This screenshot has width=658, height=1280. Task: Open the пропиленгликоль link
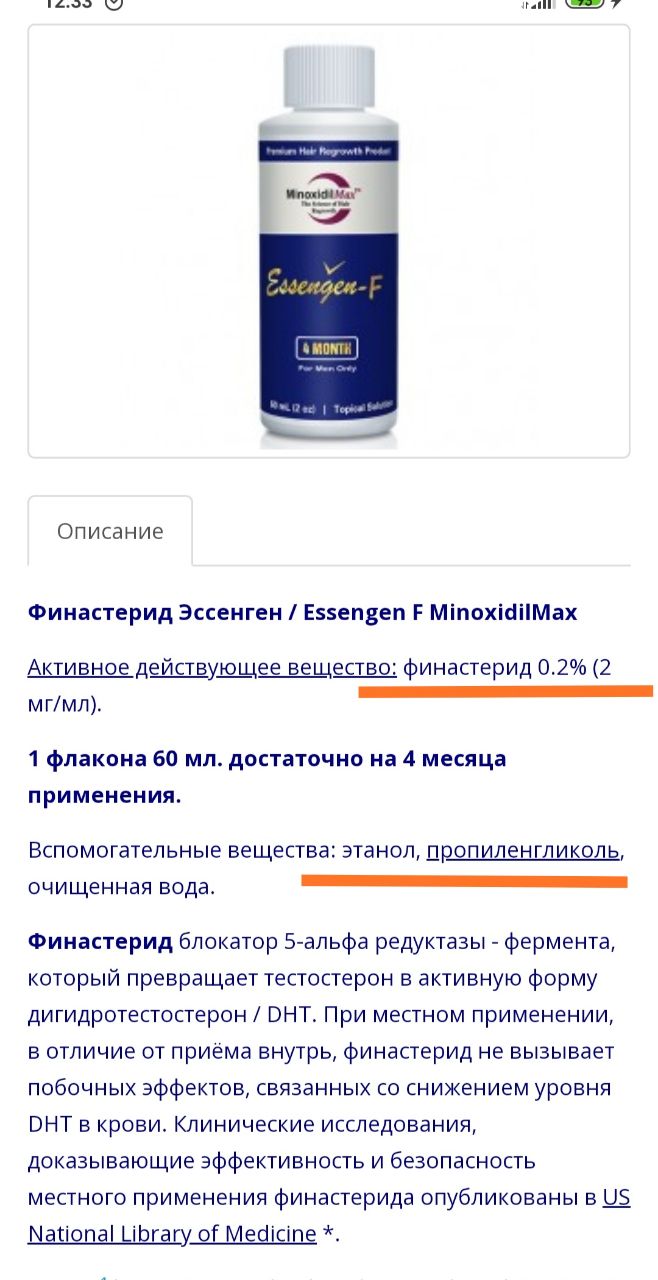pos(524,851)
